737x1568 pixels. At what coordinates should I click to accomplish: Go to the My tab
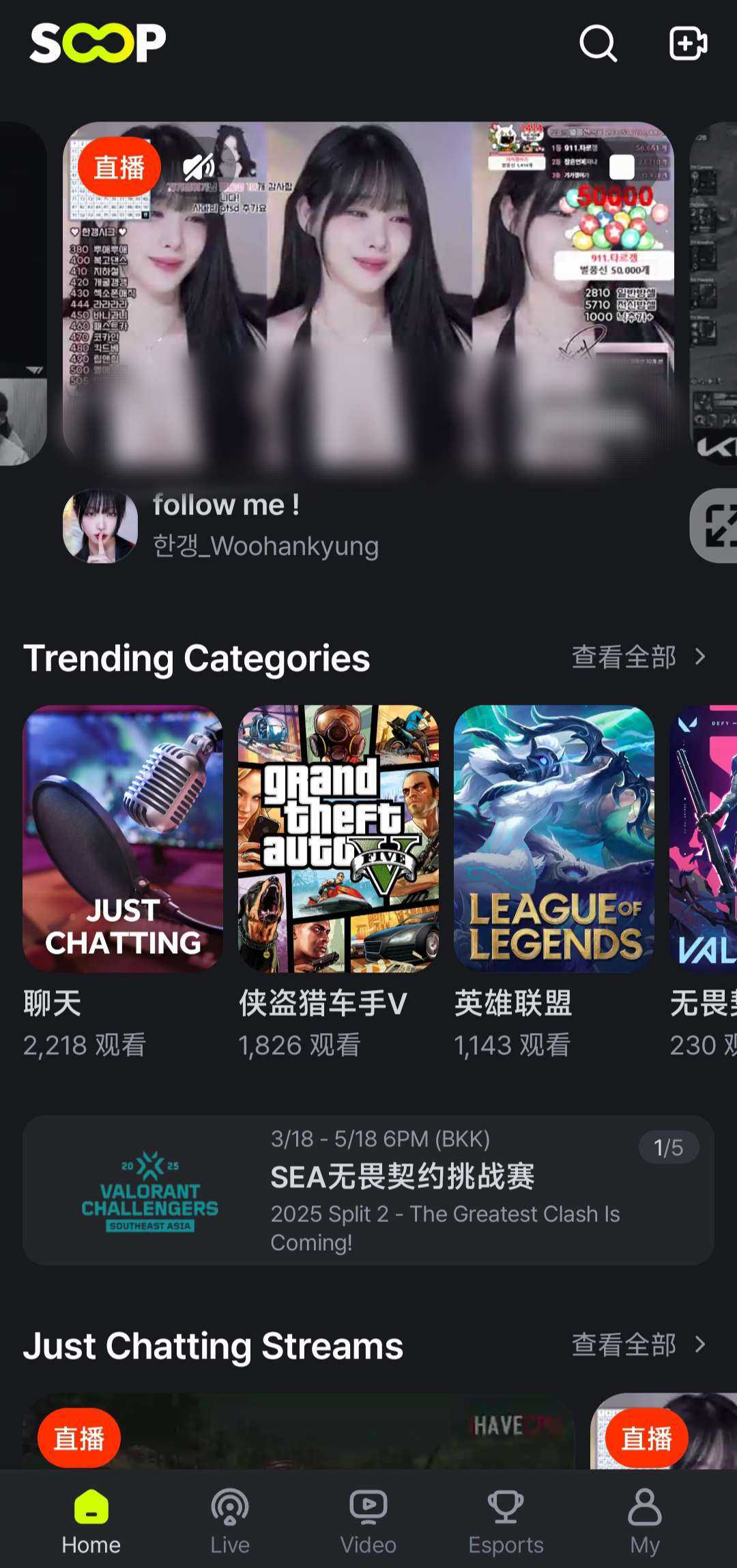click(645, 1520)
